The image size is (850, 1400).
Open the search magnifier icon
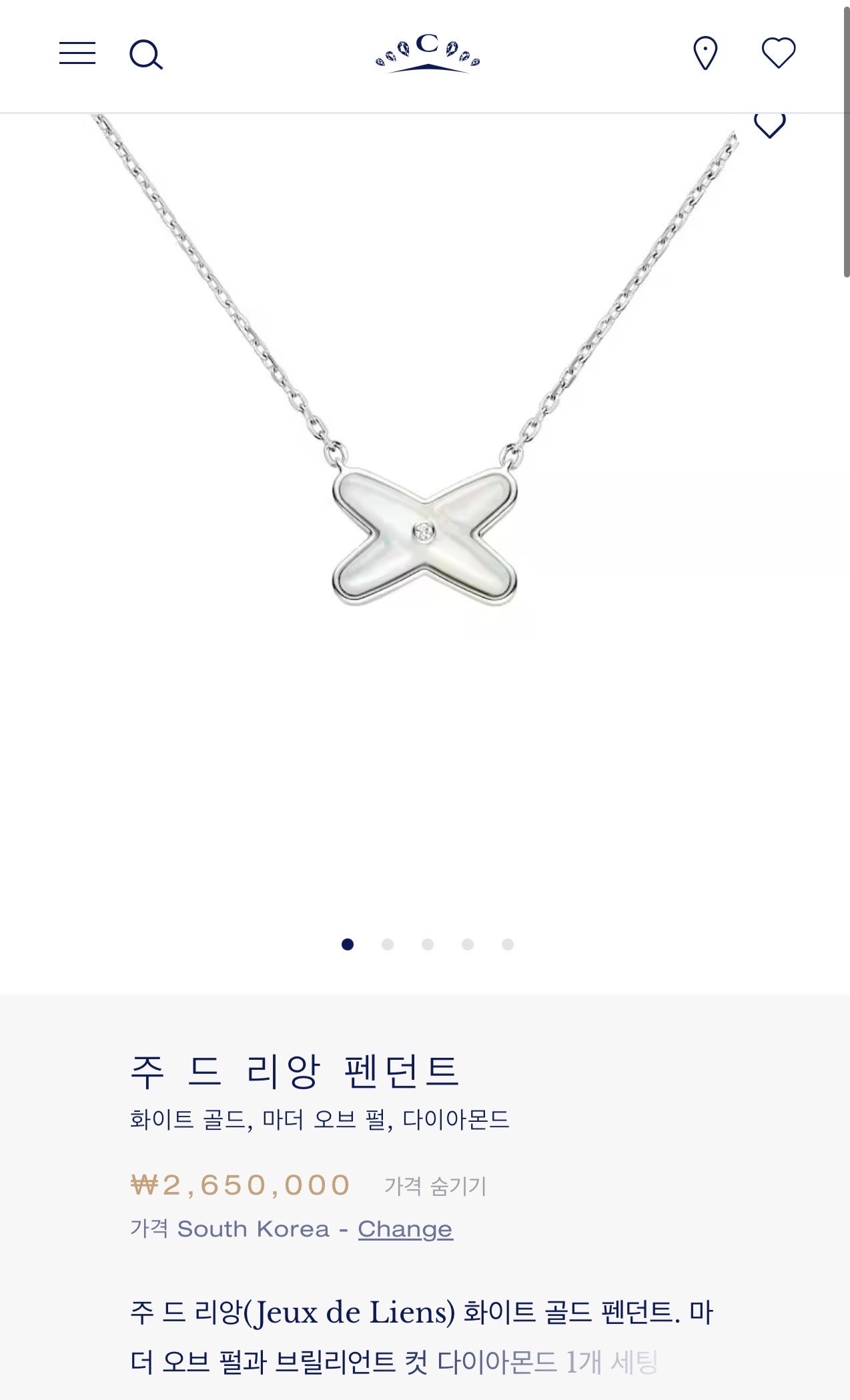(145, 54)
